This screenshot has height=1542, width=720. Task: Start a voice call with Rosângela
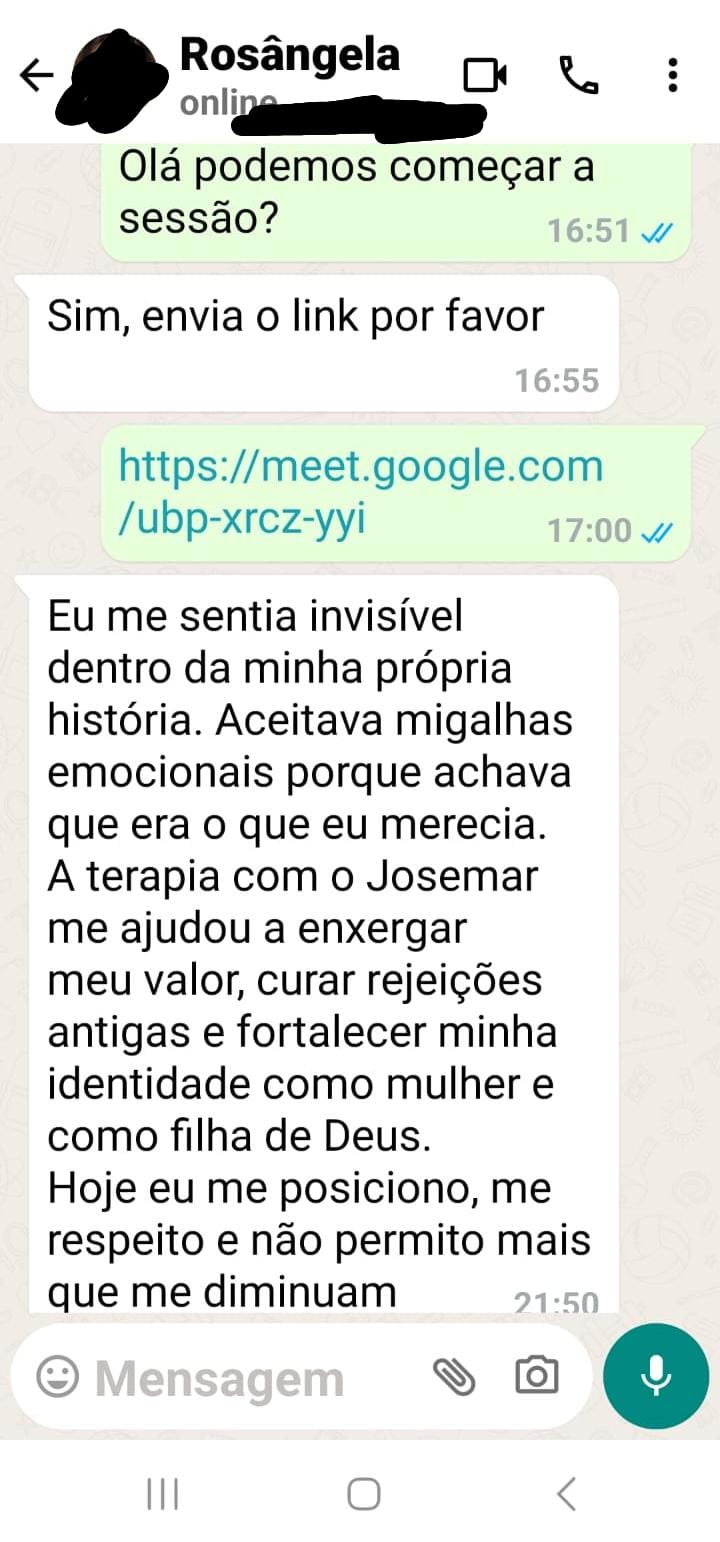pos(578,76)
